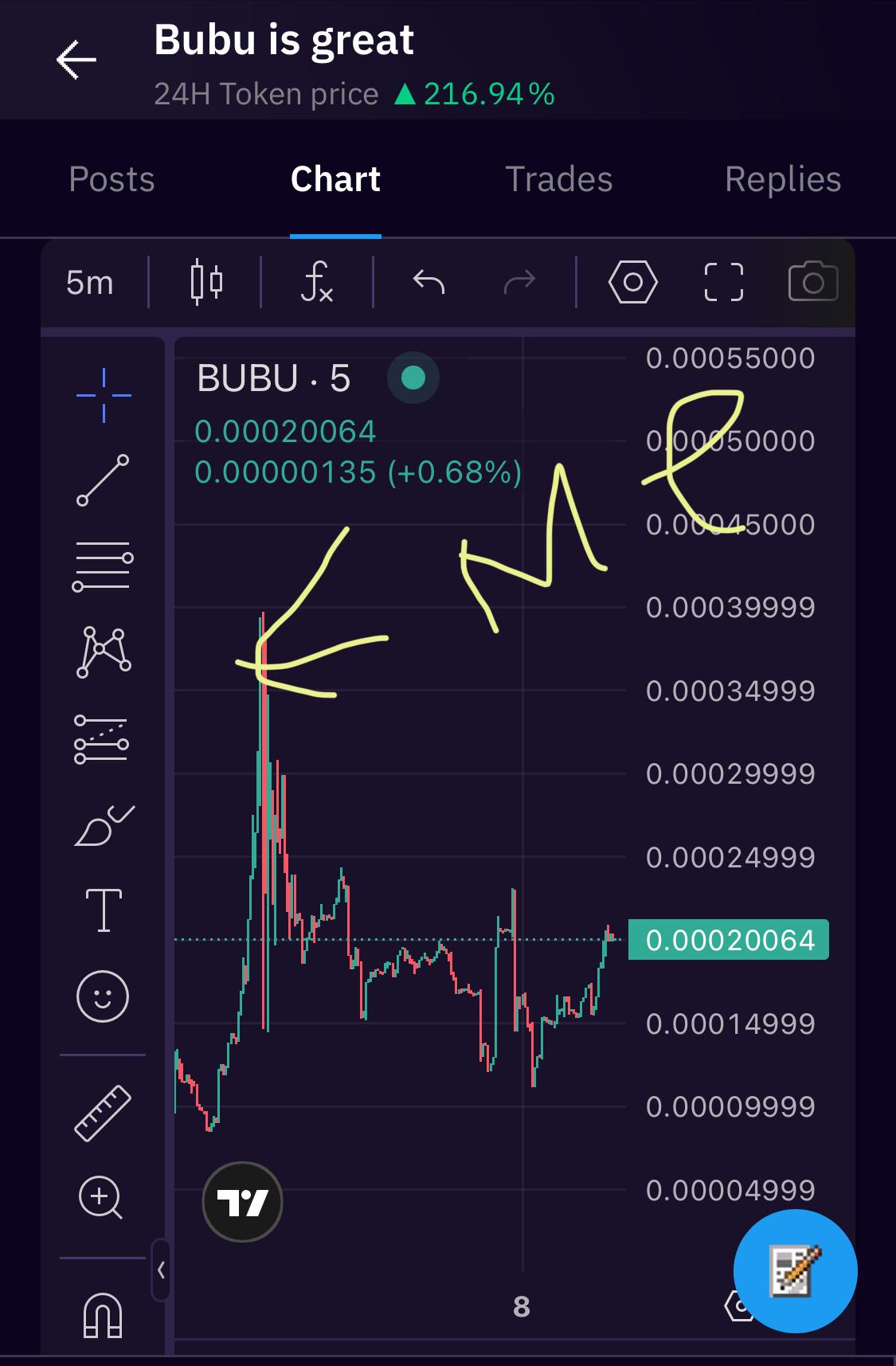Viewport: 896px width, 1366px height.
Task: Open the candlestick chart style picker
Action: 206,283
